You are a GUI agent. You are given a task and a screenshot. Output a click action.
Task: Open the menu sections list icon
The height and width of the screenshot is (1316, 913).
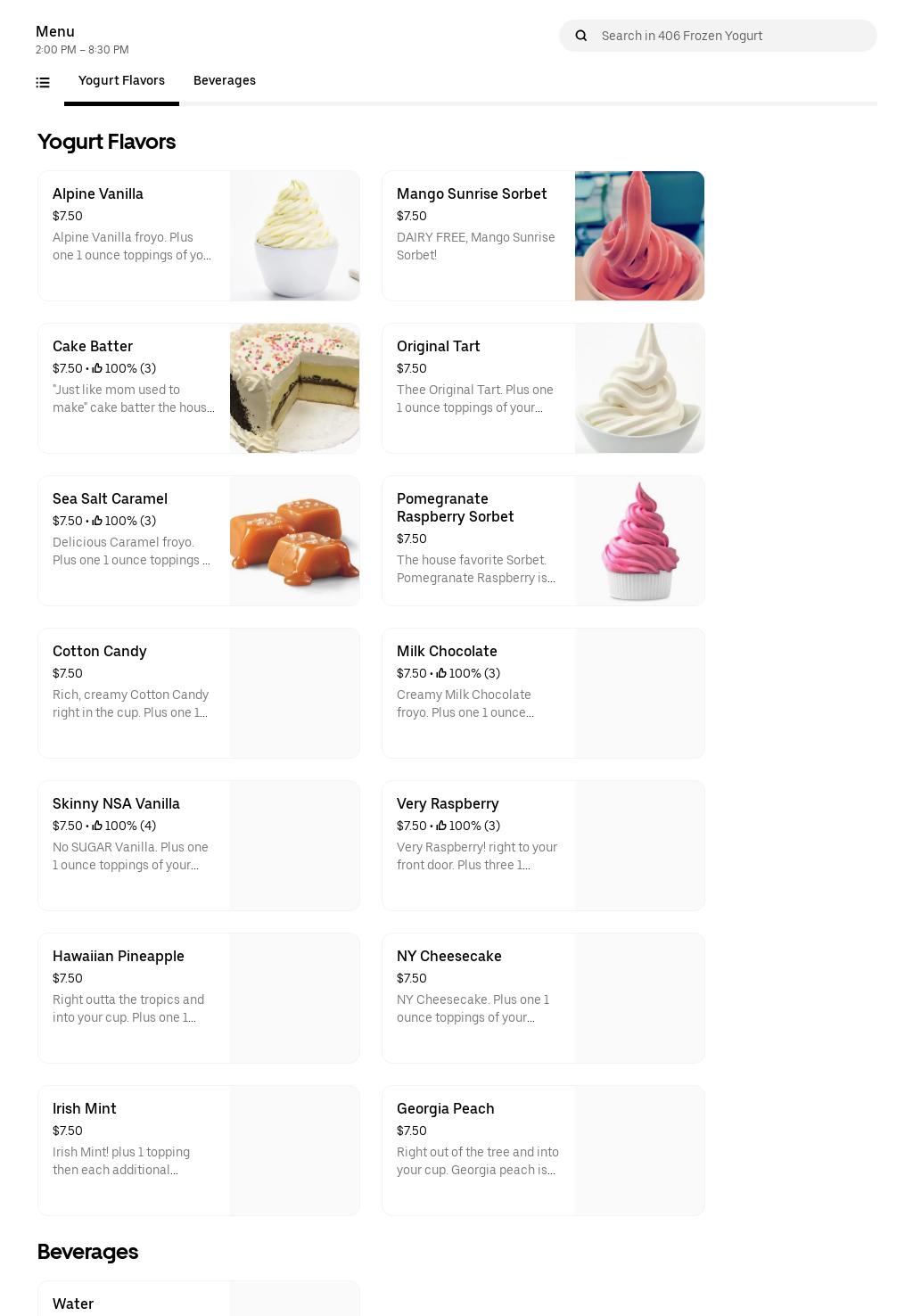coord(42,81)
